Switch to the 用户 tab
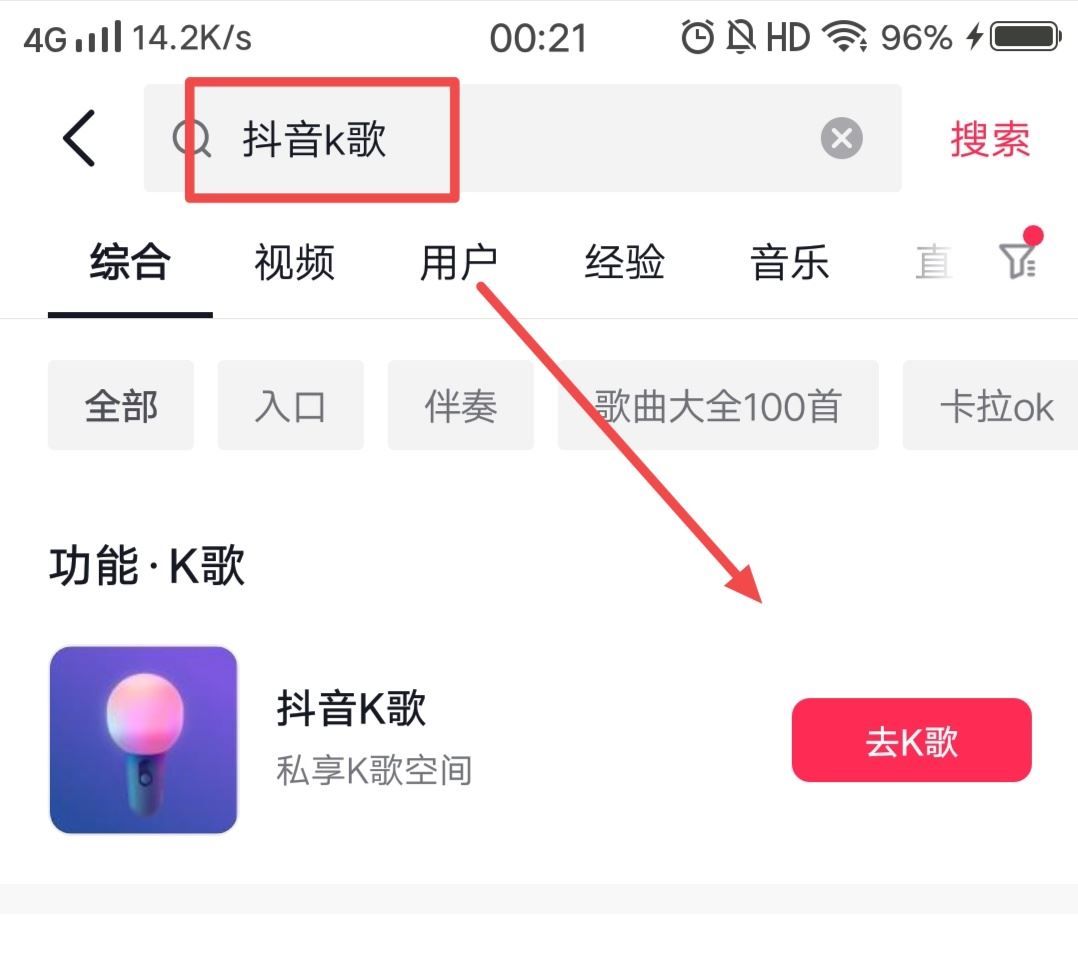 coord(459,263)
